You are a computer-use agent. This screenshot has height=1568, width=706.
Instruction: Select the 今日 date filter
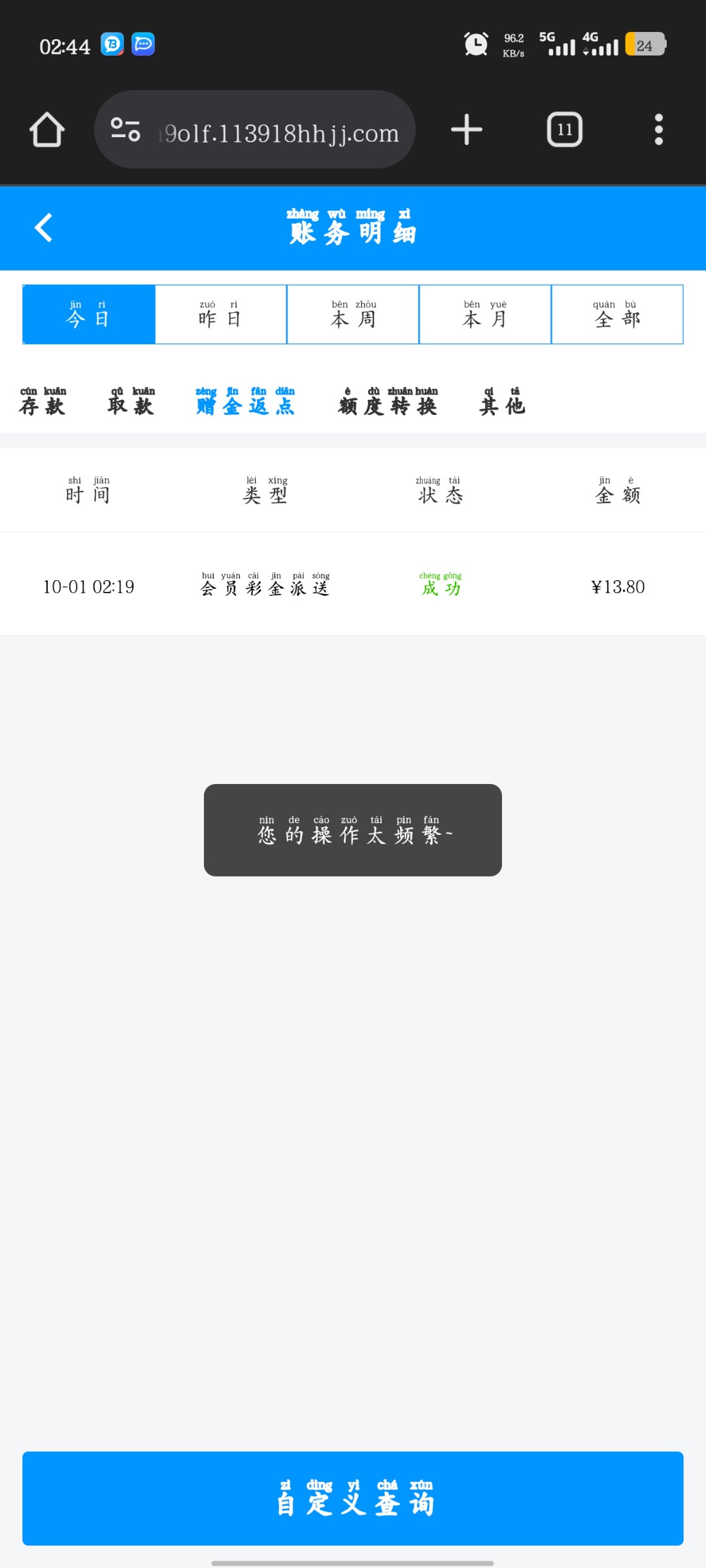click(x=89, y=314)
